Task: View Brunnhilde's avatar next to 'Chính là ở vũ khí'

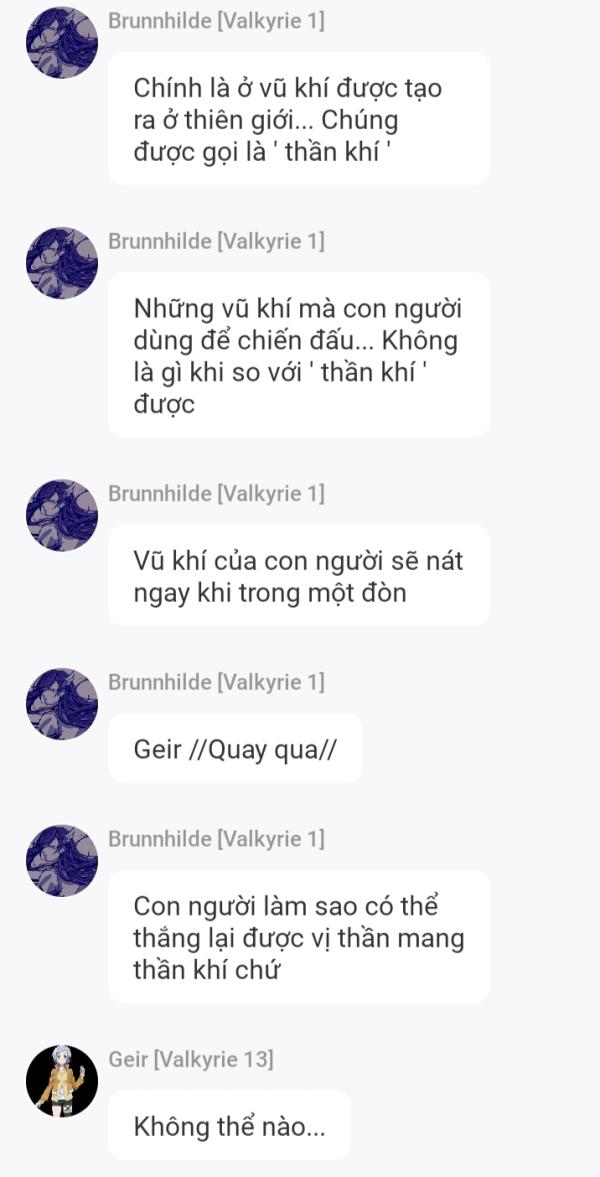Action: [62, 43]
